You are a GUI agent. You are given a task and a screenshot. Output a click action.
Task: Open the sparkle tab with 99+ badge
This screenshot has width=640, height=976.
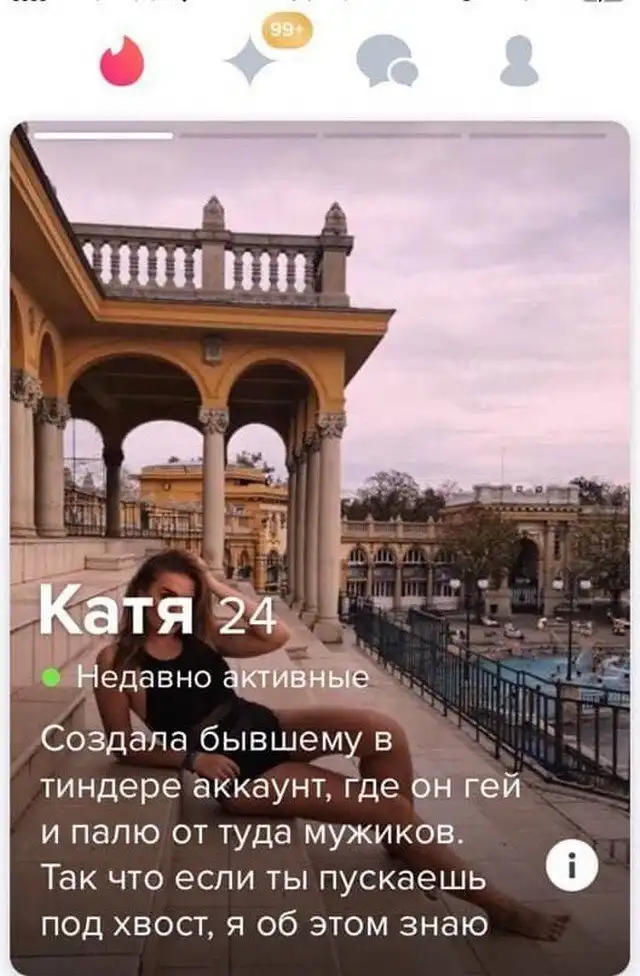click(250, 62)
